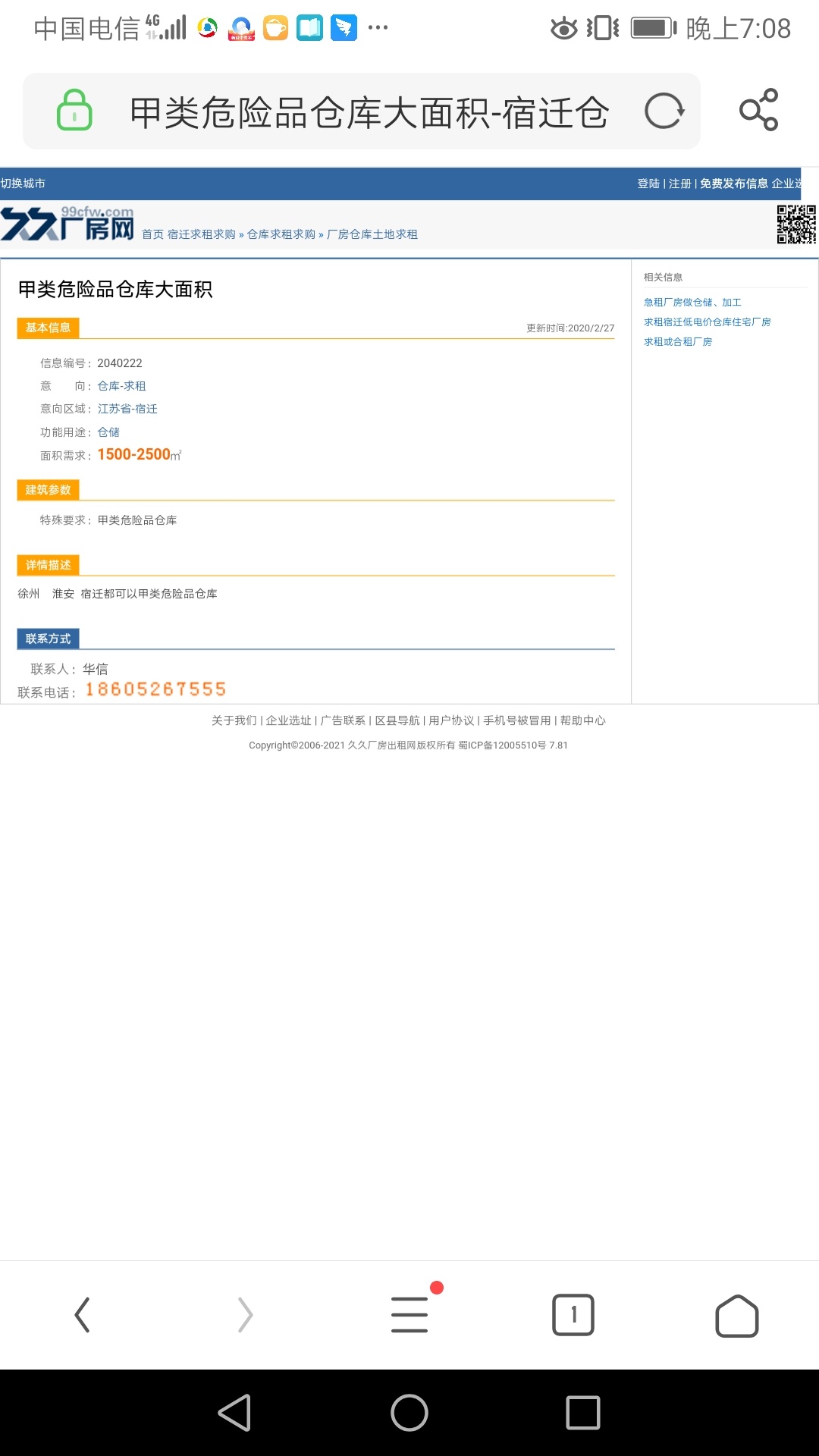
Task: Go to the browser home page
Action: [737, 1315]
